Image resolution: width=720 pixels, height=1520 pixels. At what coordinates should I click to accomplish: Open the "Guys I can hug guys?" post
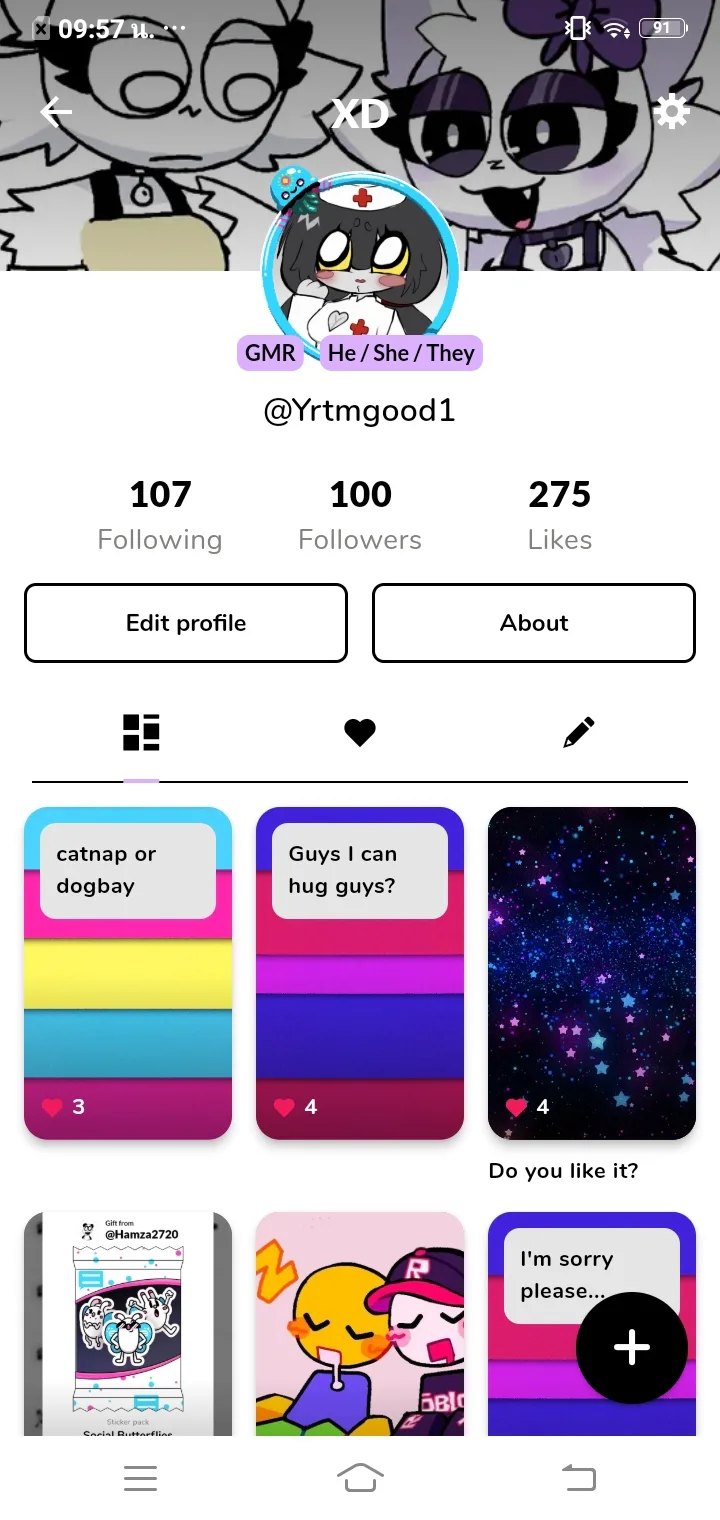[360, 973]
